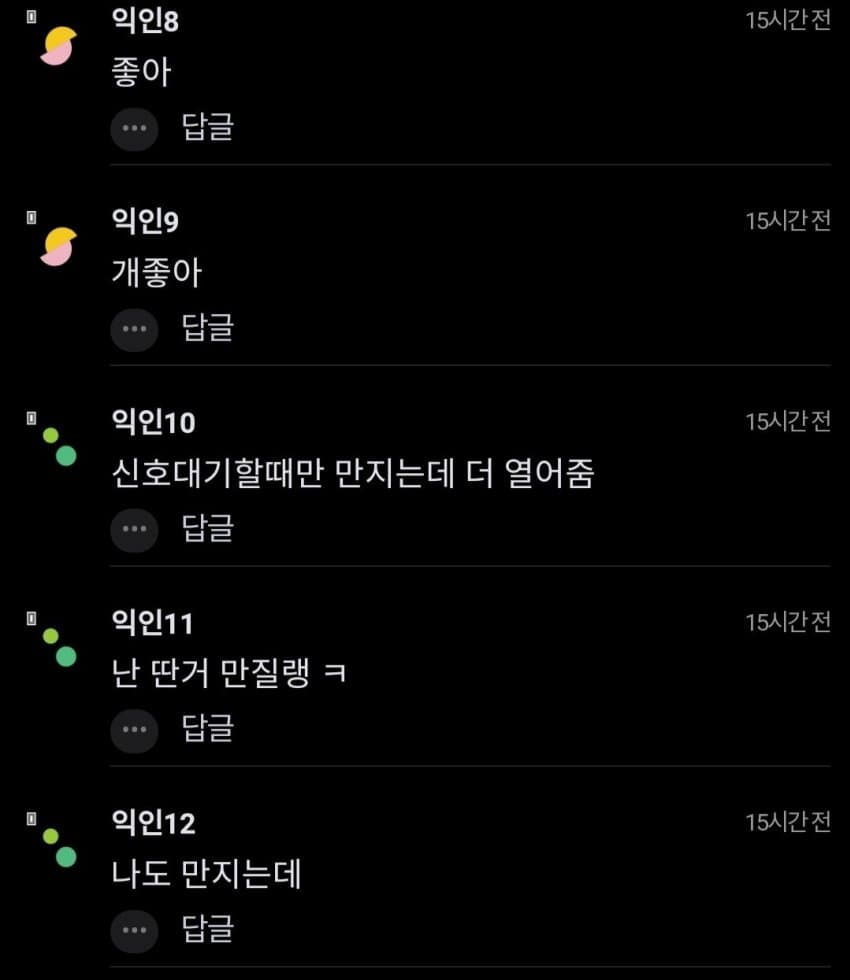Open the more options under 익인8's comment
850x980 pixels.
click(x=134, y=128)
